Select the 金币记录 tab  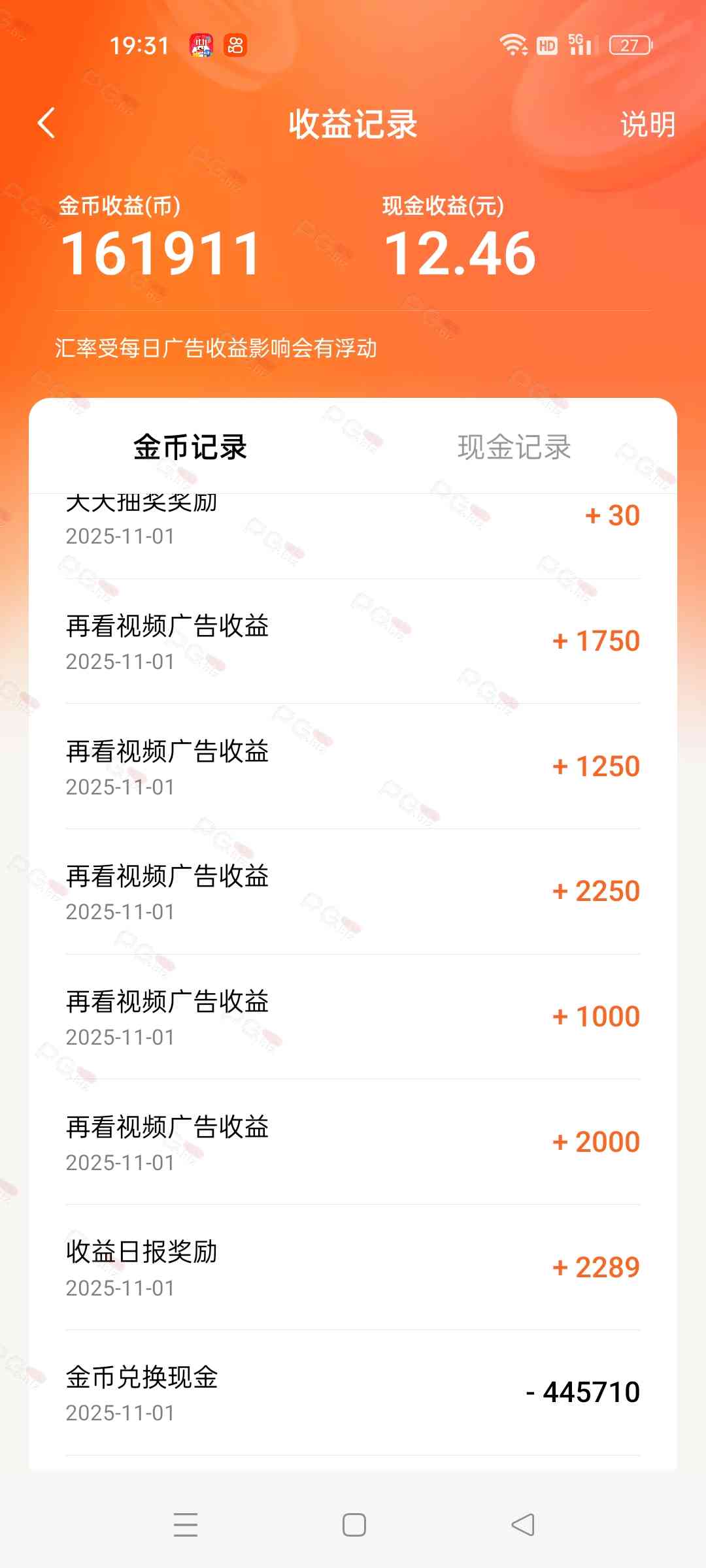point(190,448)
